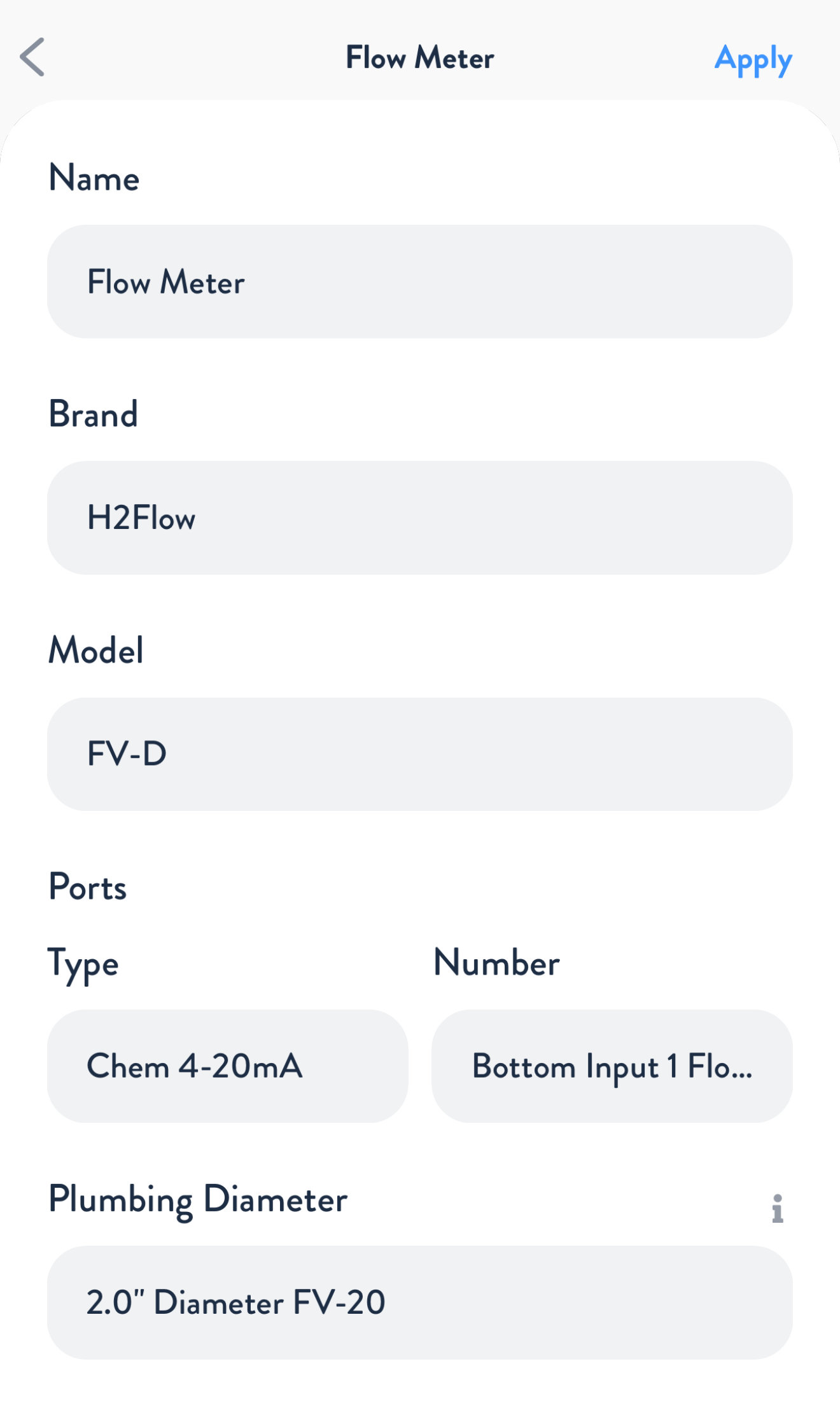Select port Type Chem 4-20mA
Viewport: 840px width, 1408px height.
[x=227, y=1066]
